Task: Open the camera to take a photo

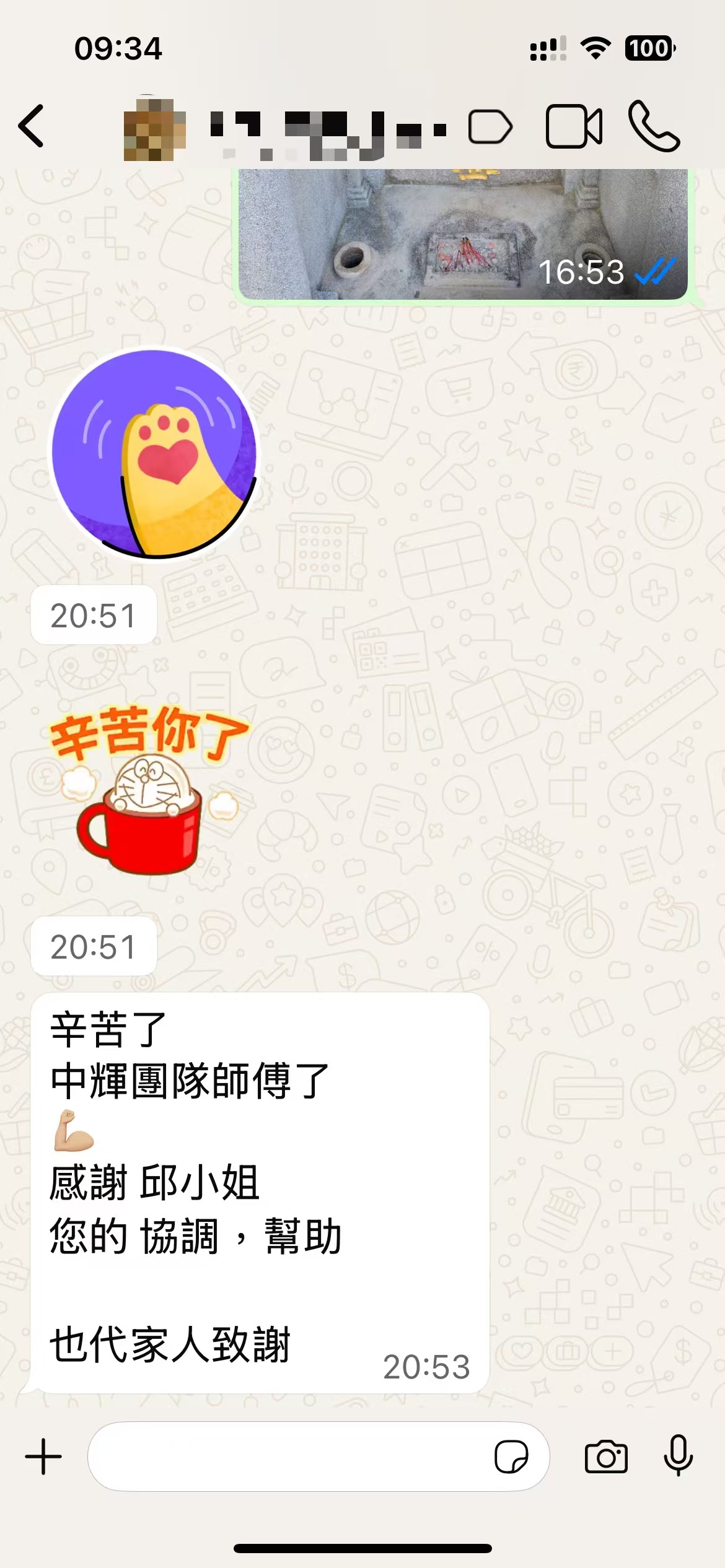Action: click(606, 1457)
